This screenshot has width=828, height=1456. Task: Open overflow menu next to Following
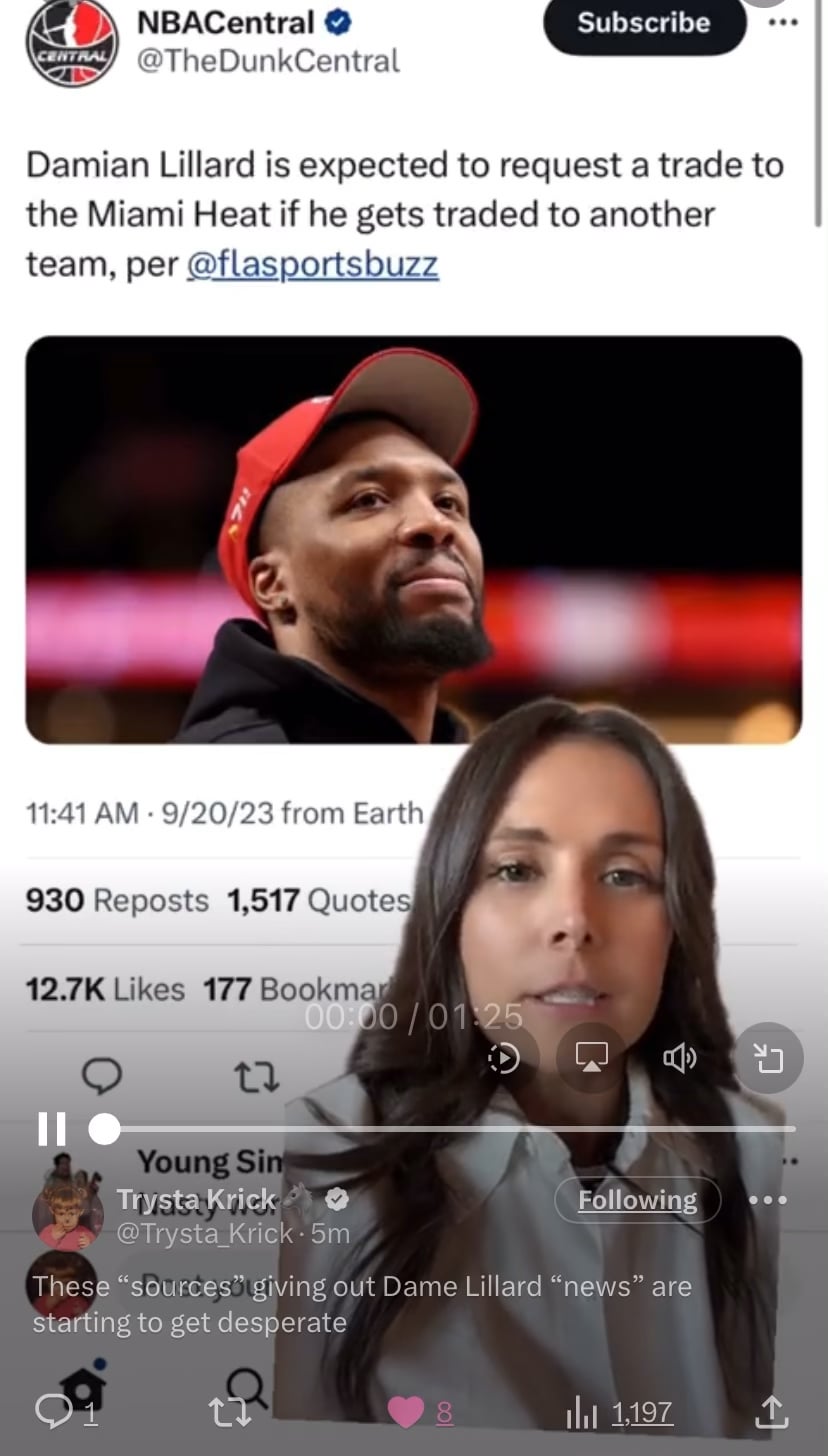click(768, 1200)
